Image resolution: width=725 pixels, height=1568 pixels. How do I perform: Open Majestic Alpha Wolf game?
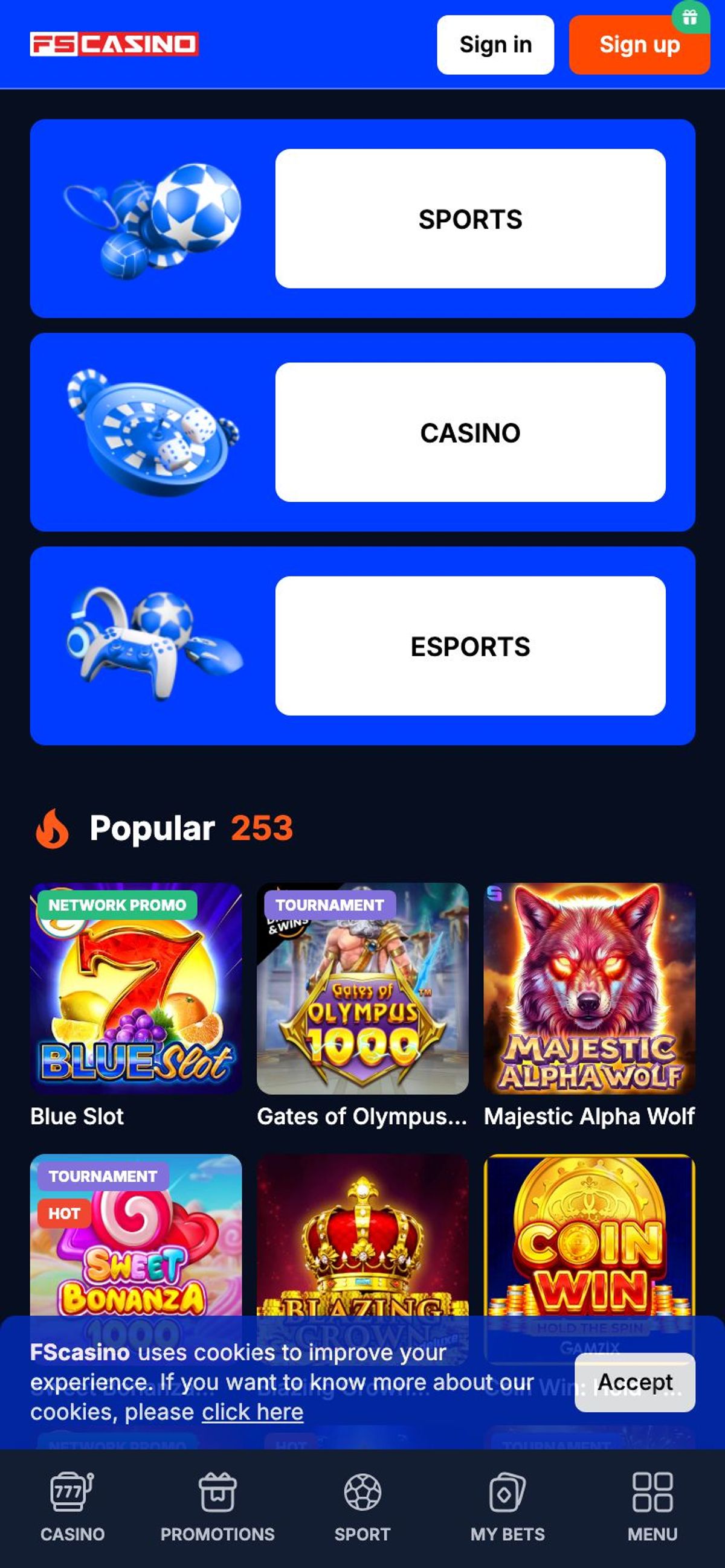[589, 988]
